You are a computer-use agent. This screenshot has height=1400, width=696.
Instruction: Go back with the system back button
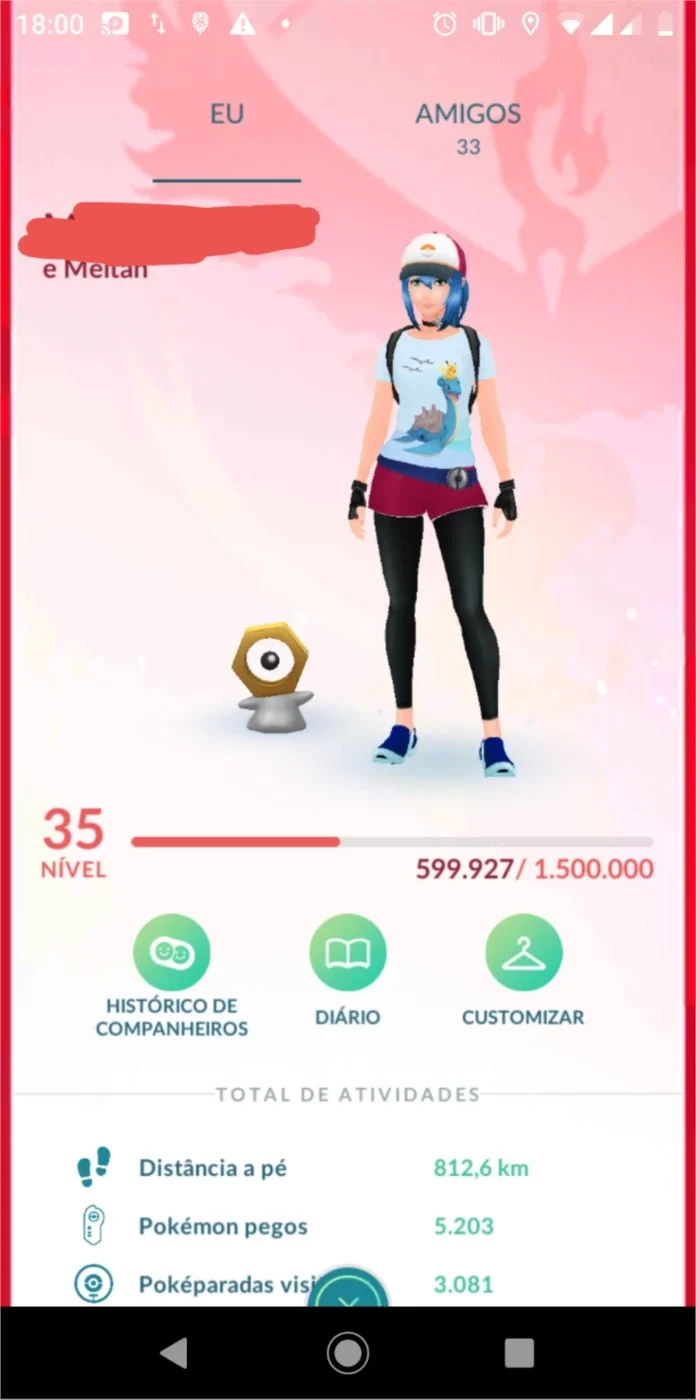pos(174,1353)
